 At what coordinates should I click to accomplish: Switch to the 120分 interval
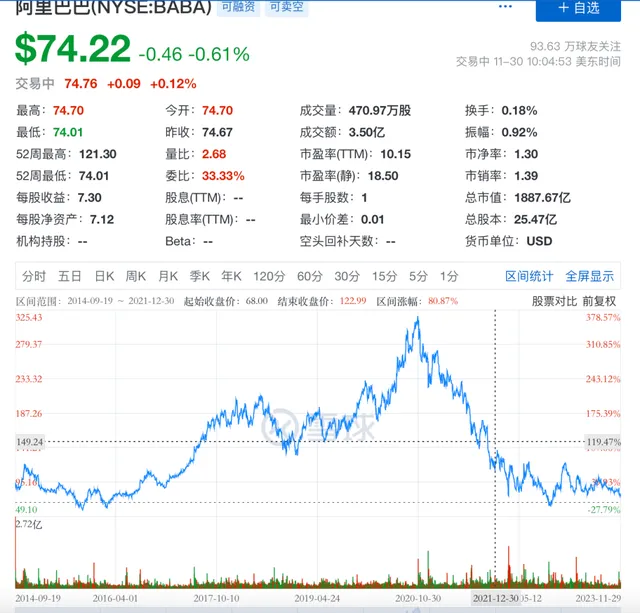269,276
